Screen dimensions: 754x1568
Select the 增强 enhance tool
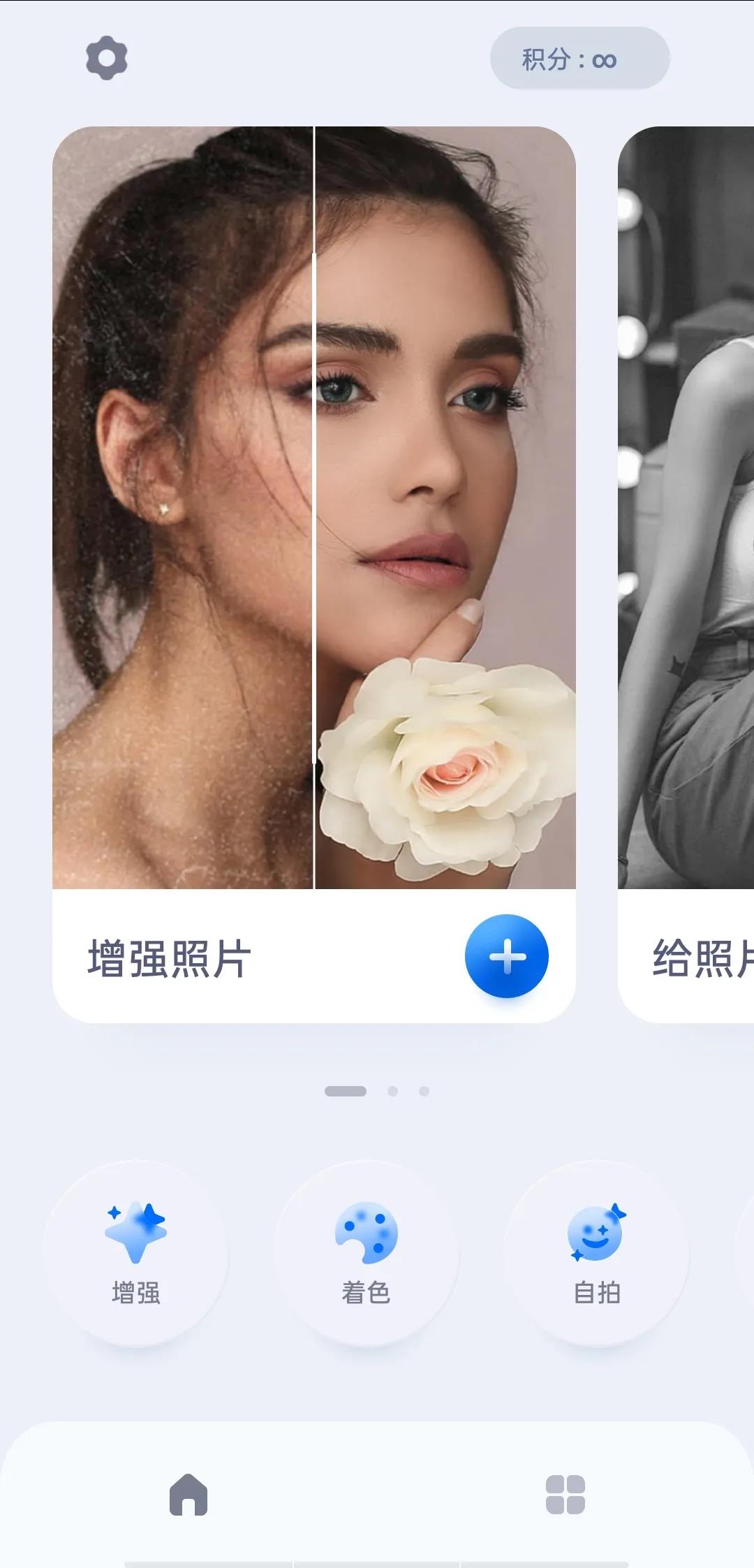coord(136,1253)
